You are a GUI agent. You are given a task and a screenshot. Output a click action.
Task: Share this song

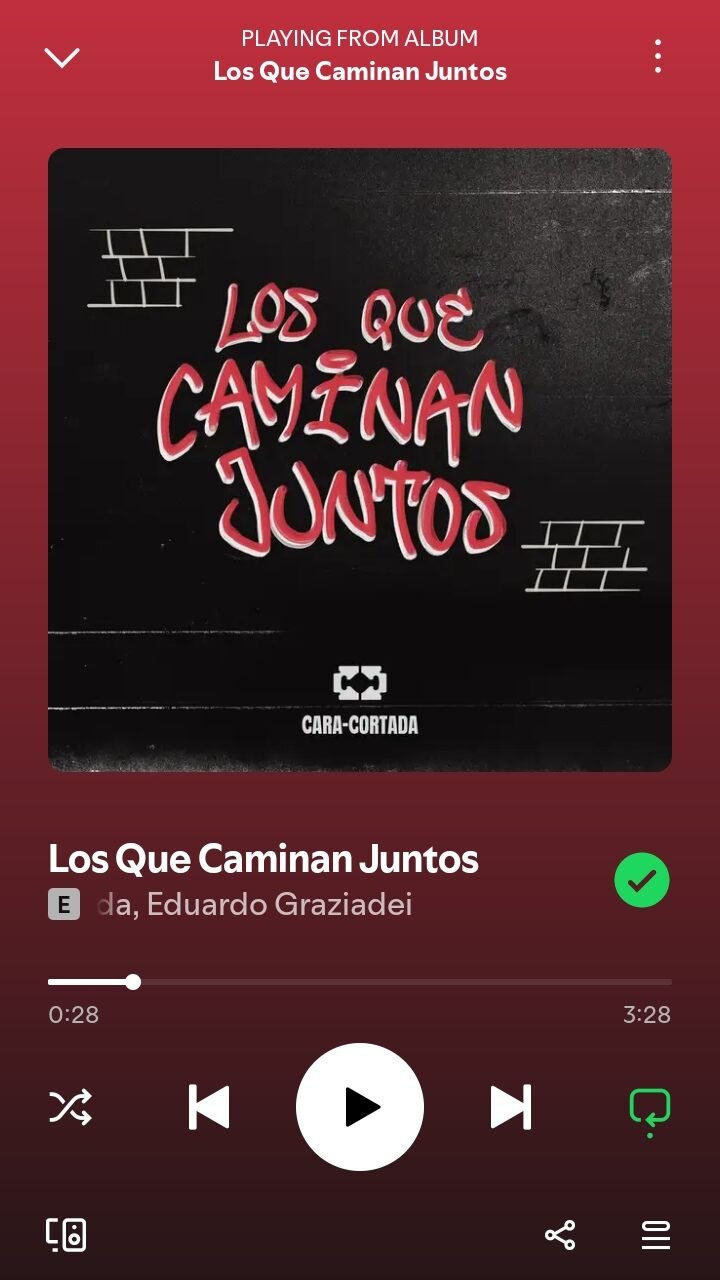coord(560,1235)
